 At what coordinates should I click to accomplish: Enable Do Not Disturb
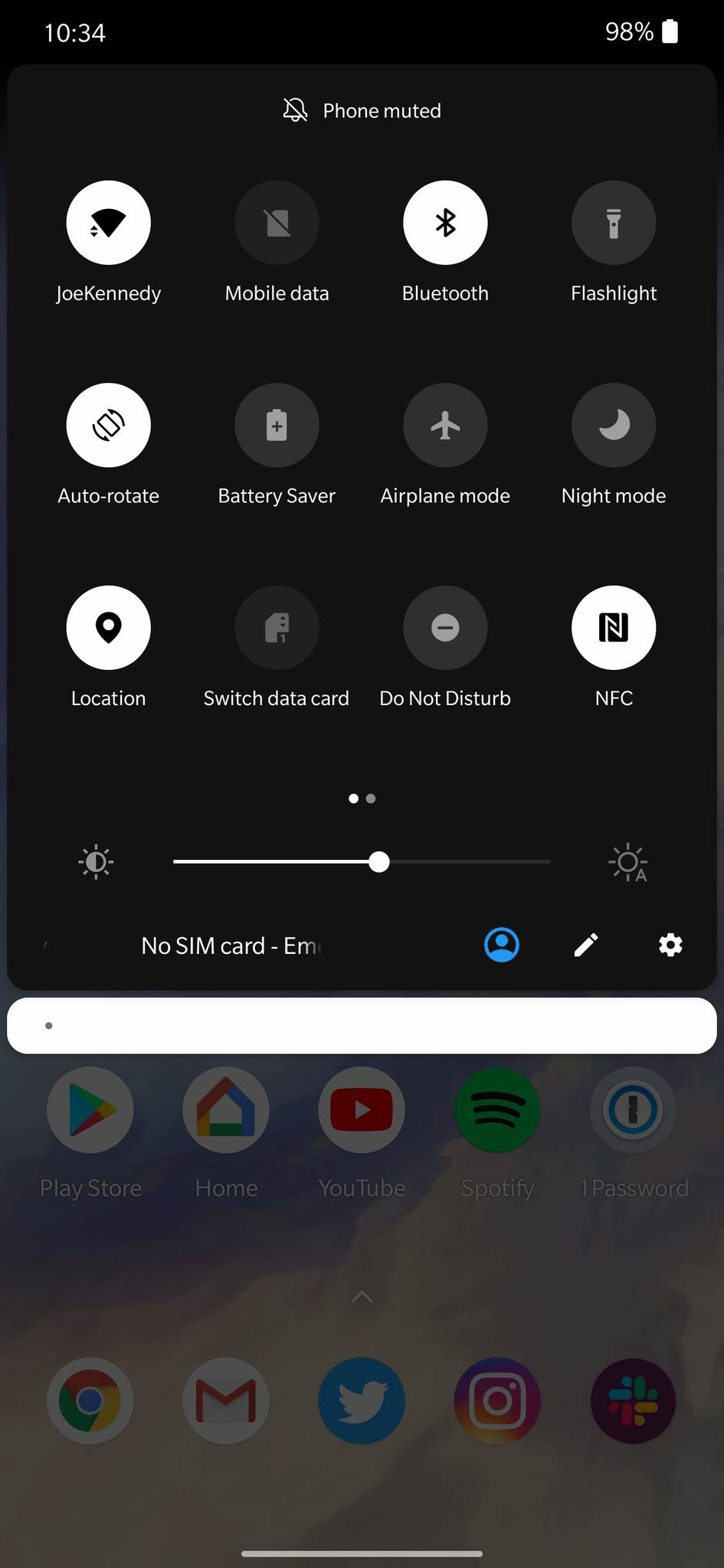point(445,627)
